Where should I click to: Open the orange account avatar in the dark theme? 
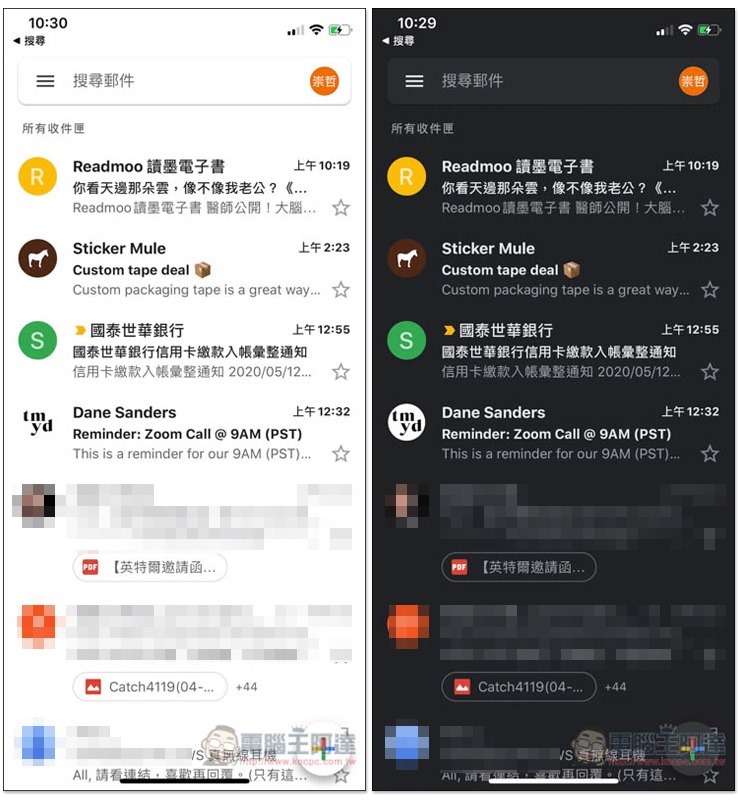(694, 82)
